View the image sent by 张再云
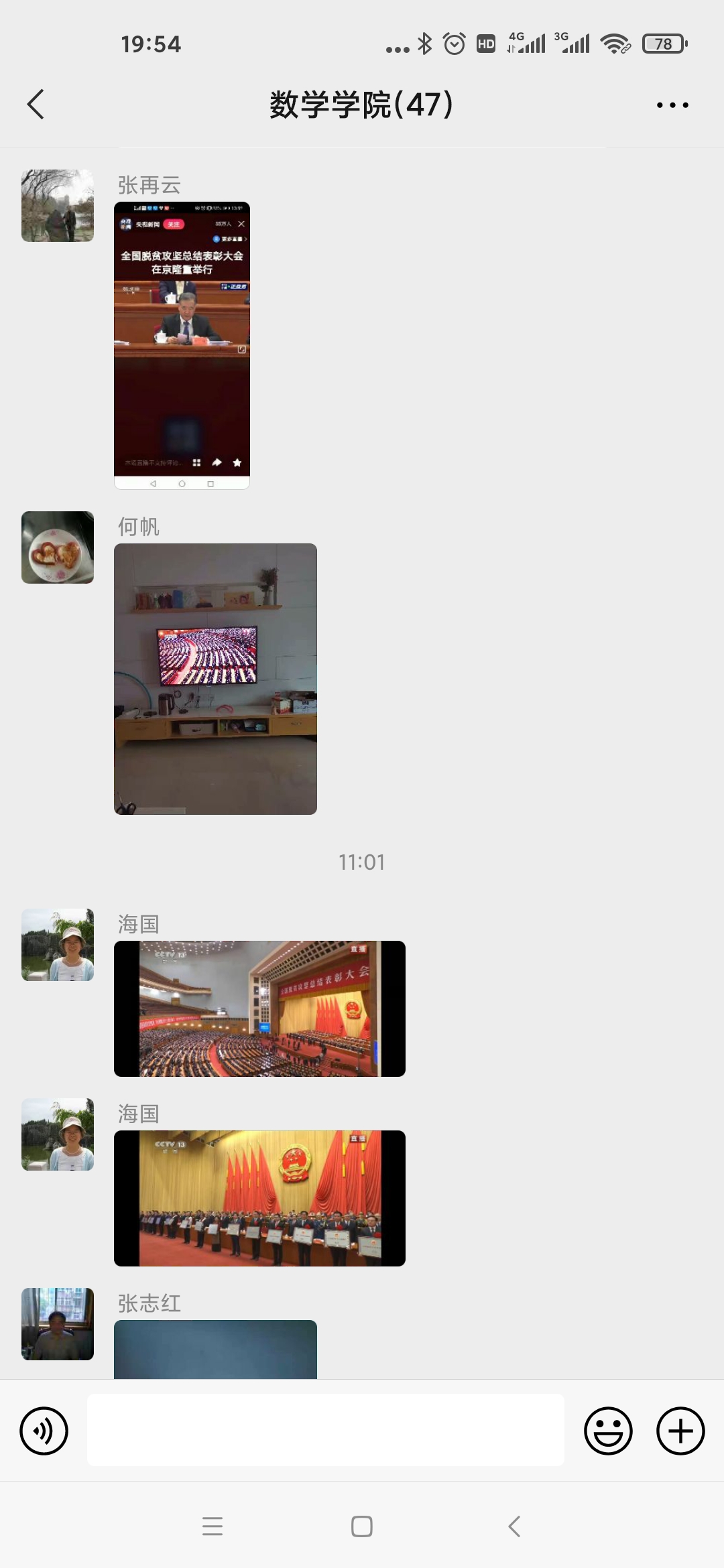Viewport: 724px width, 1568px height. point(182,345)
